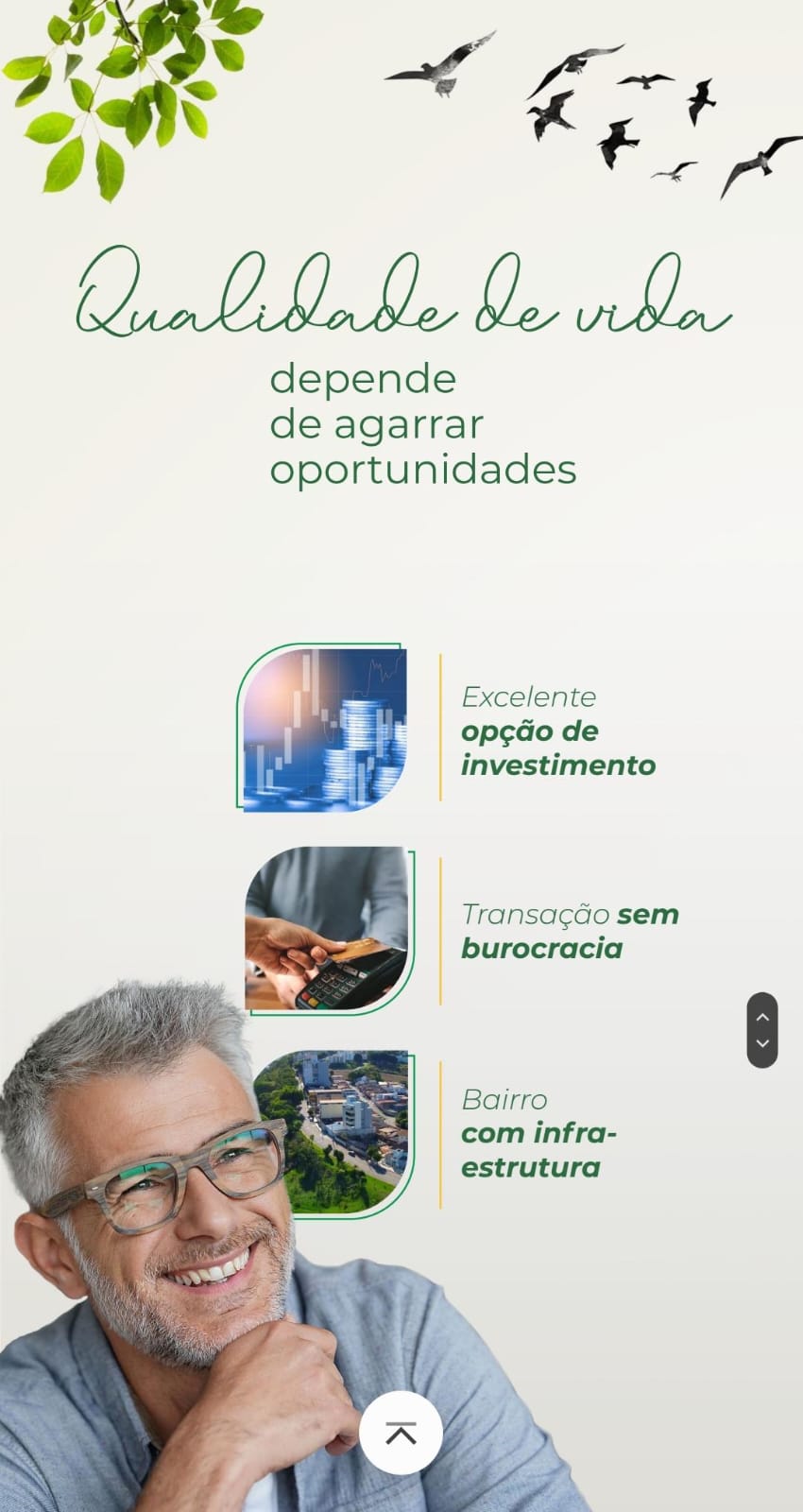Tap the down arrow in the side scroller
Image resolution: width=803 pixels, height=1512 pixels.
pos(762,1044)
